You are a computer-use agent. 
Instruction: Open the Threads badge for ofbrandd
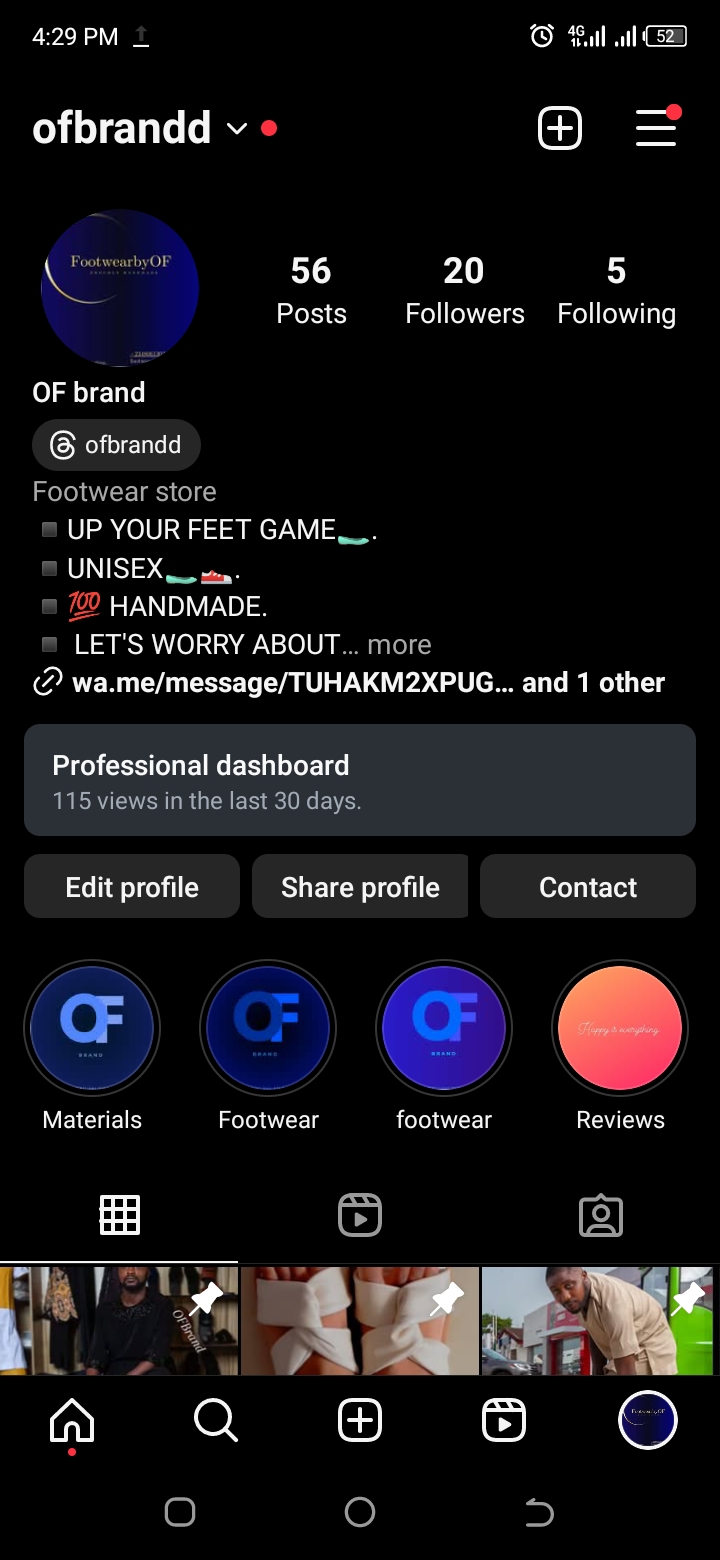(116, 444)
